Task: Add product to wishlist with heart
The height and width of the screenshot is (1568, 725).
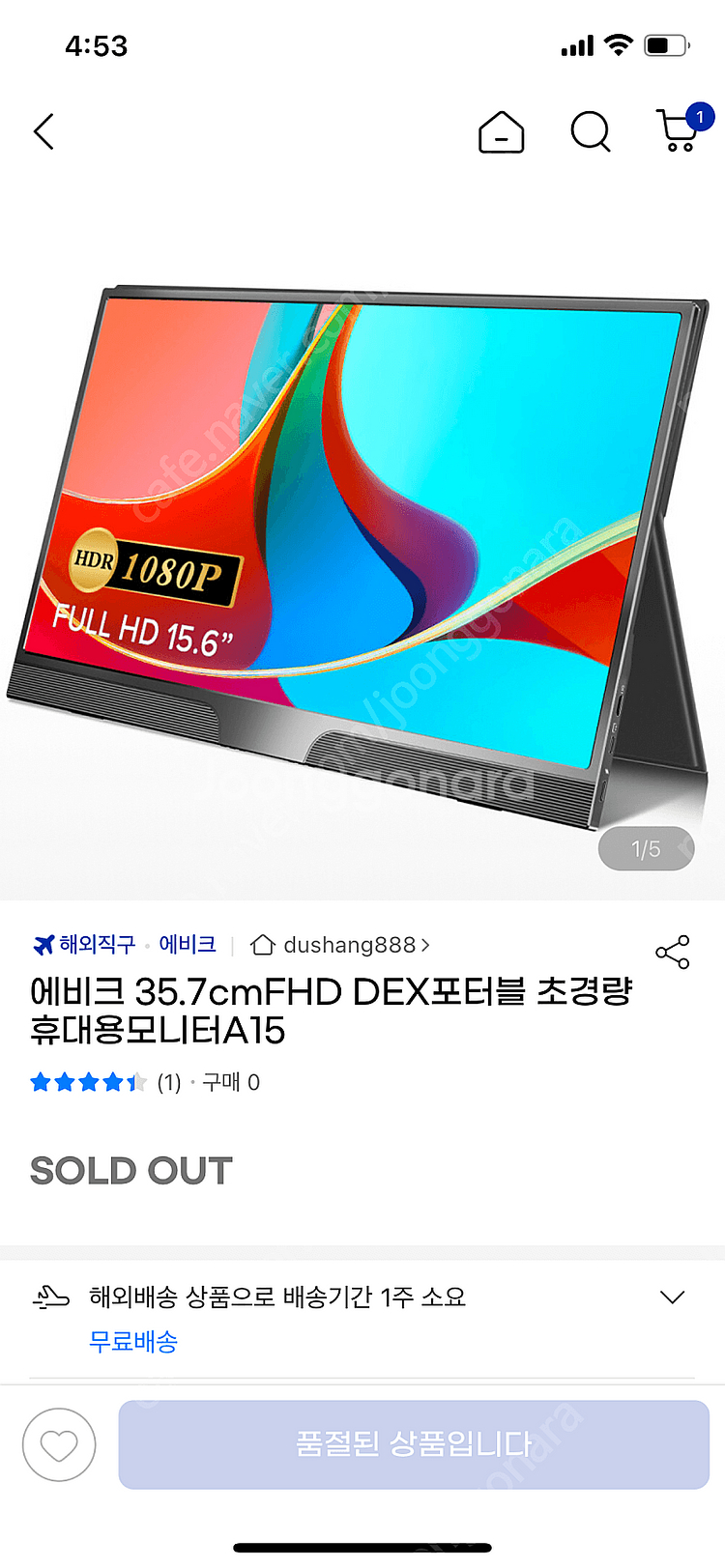Action: coord(59,1445)
